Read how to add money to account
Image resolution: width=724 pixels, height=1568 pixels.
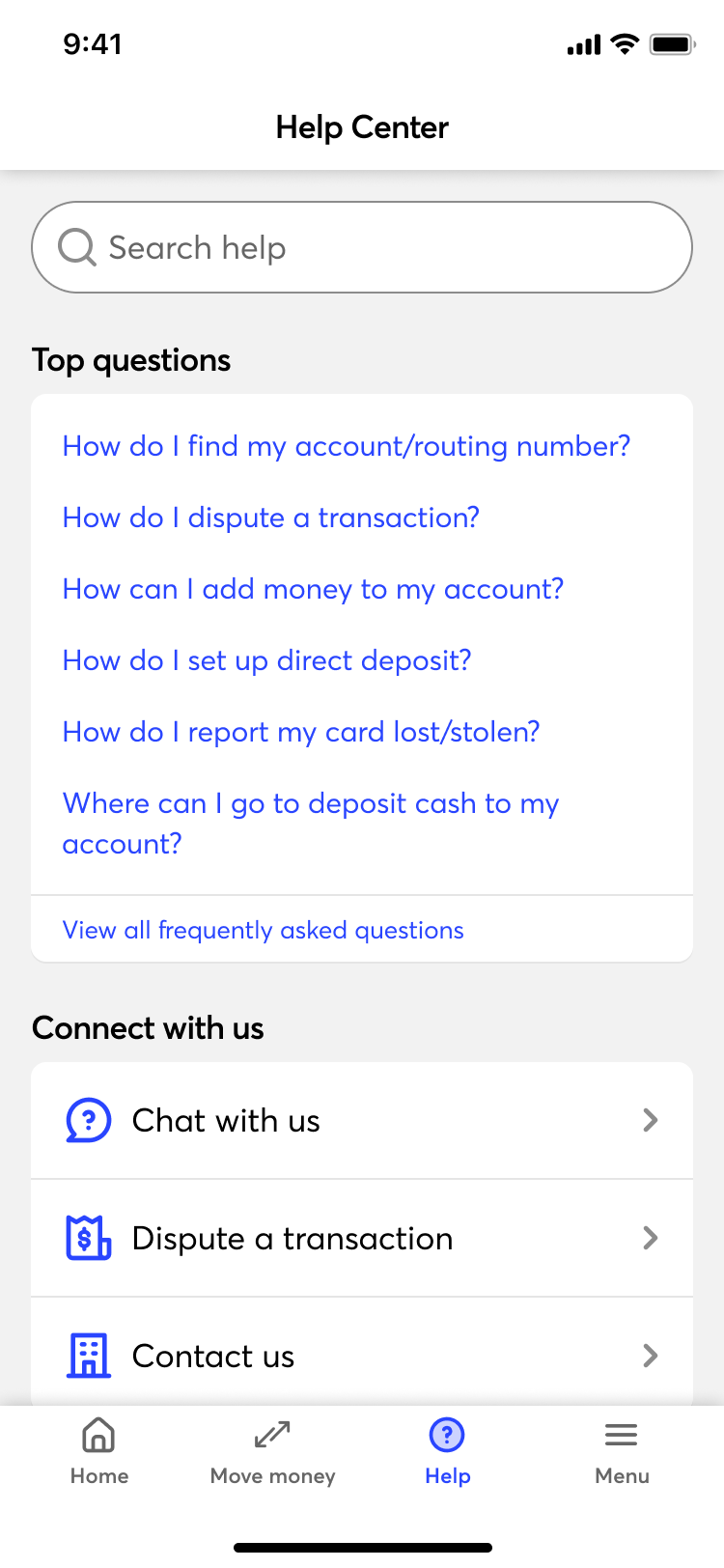tap(313, 589)
